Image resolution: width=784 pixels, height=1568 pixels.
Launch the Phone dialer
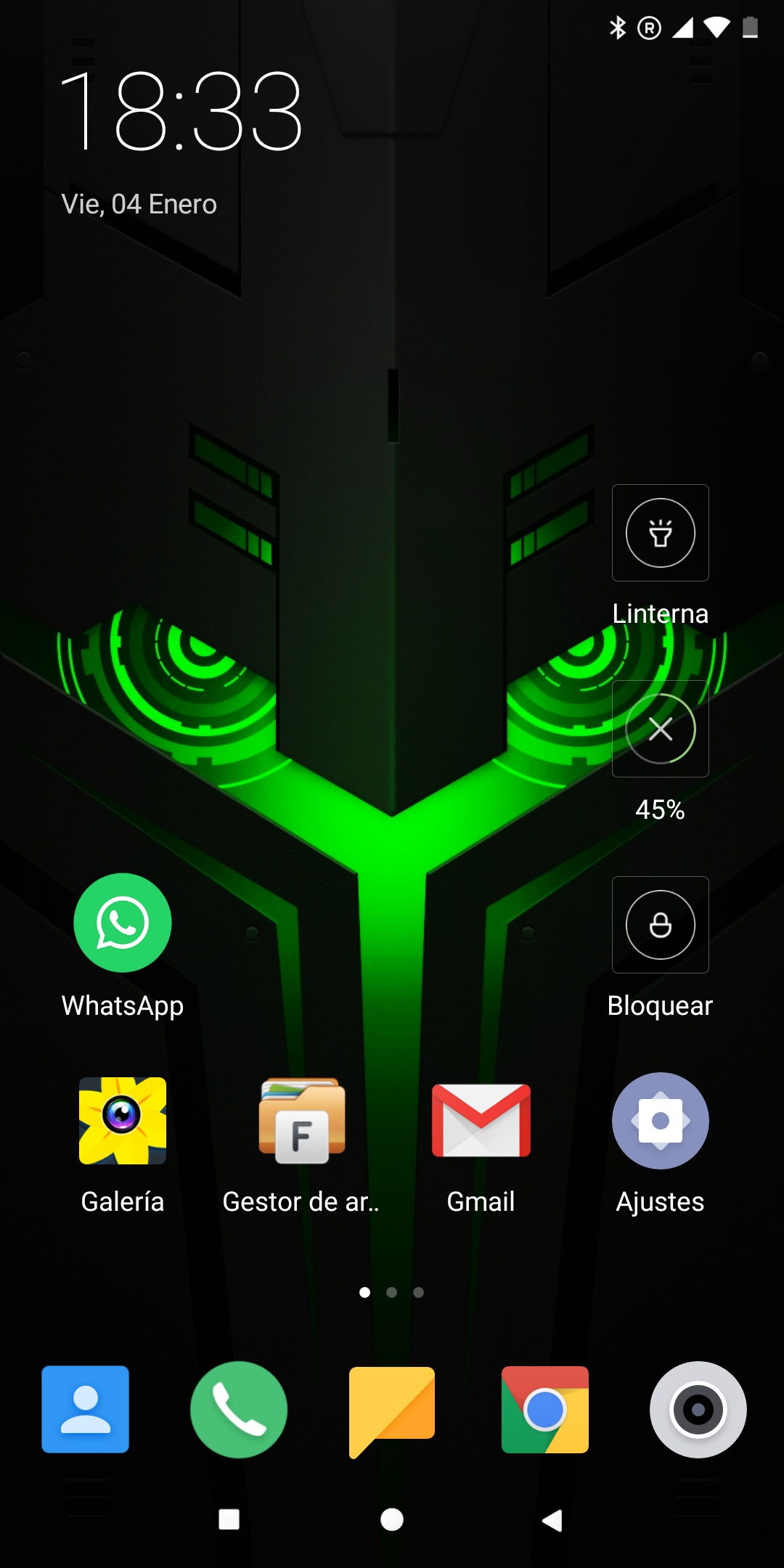pos(239,1409)
